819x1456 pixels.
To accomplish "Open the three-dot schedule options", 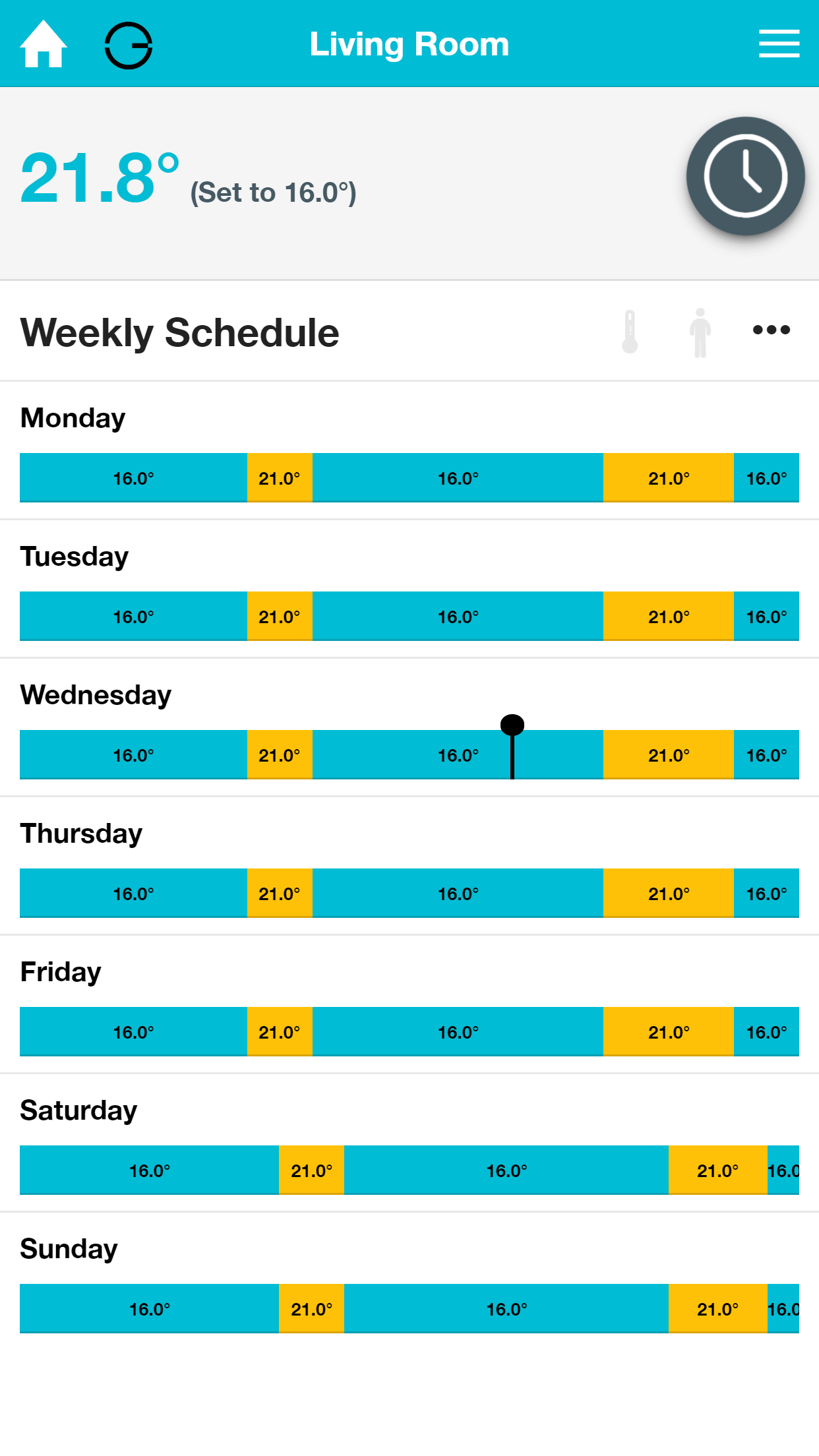I will (x=772, y=330).
